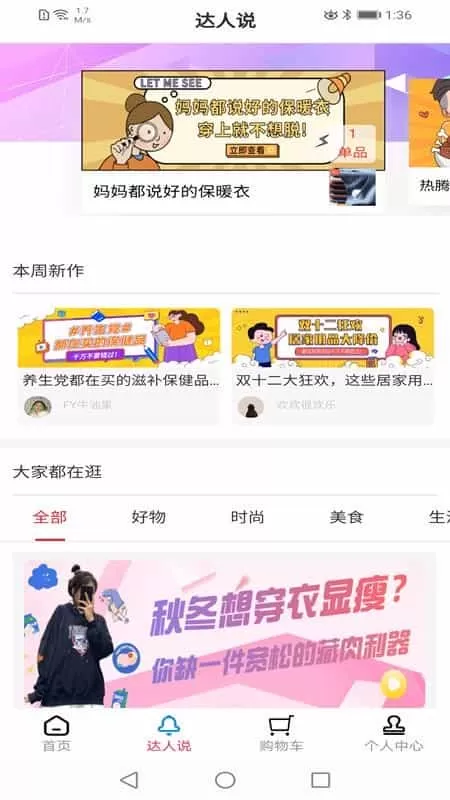Tap the system home button
The image size is (450, 800).
click(x=225, y=780)
